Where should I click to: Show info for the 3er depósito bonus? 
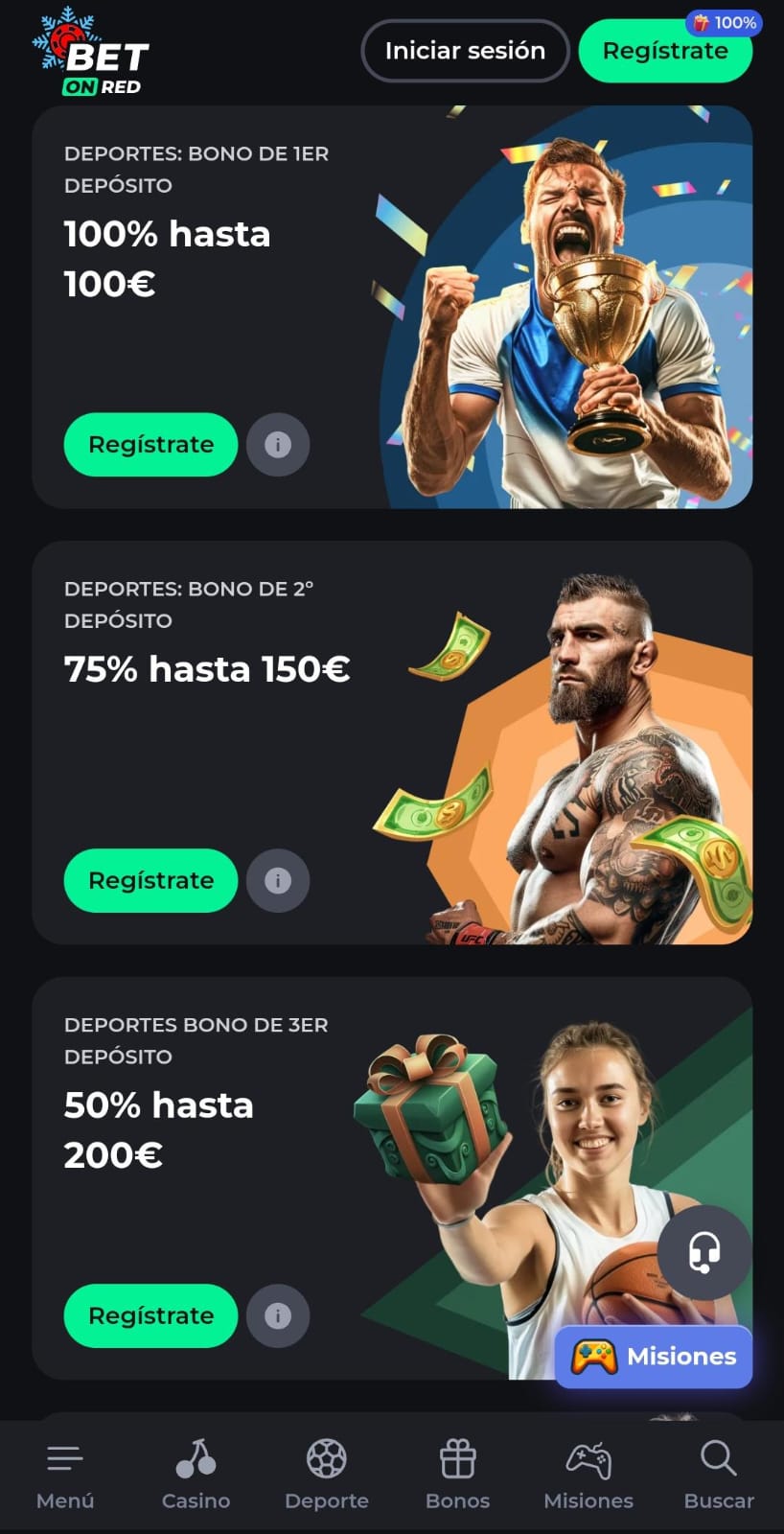point(278,1315)
